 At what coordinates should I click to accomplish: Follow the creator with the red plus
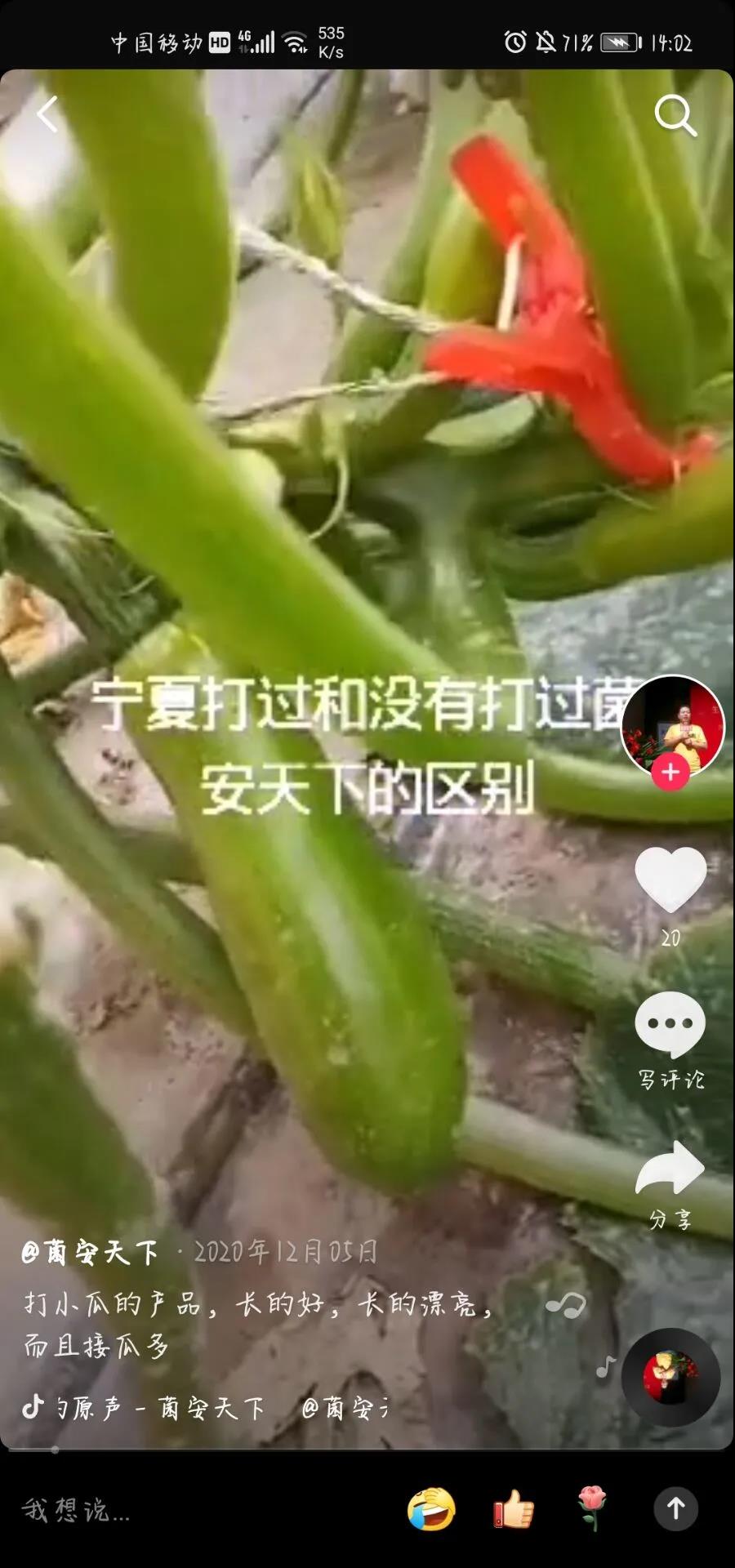coord(670,773)
